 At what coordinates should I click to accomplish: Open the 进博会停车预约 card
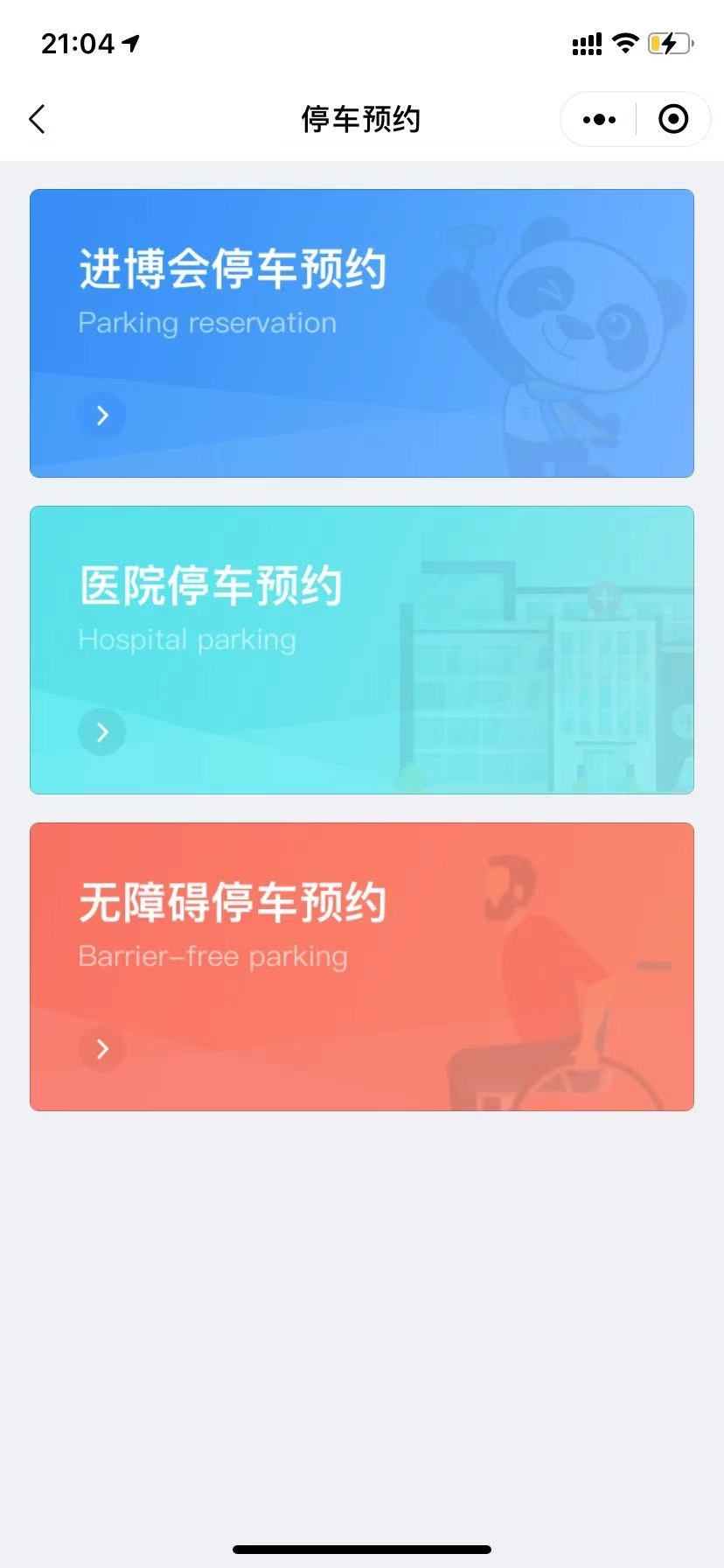pyautogui.click(x=361, y=333)
